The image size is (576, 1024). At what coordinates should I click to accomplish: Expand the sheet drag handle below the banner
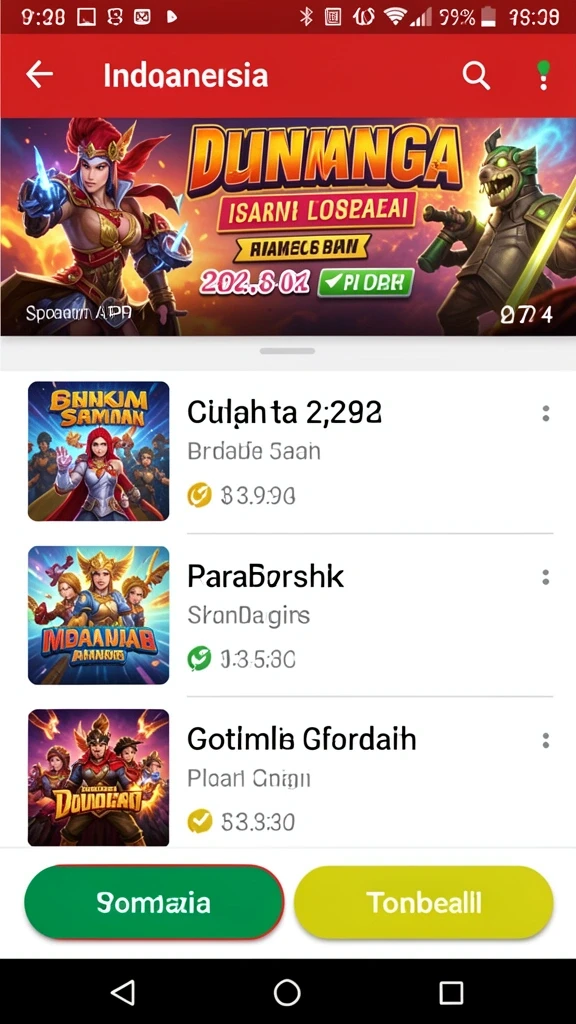pyautogui.click(x=287, y=351)
